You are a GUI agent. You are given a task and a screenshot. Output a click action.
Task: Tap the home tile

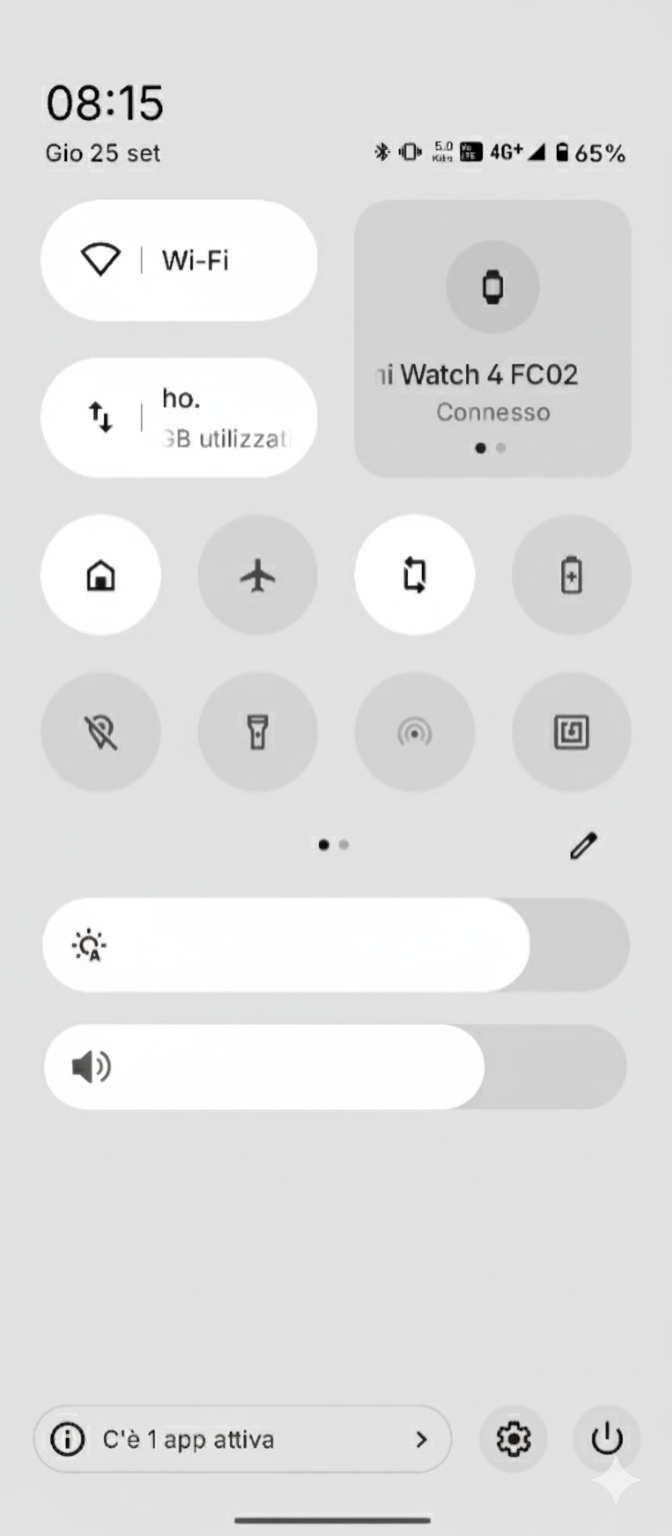(101, 575)
